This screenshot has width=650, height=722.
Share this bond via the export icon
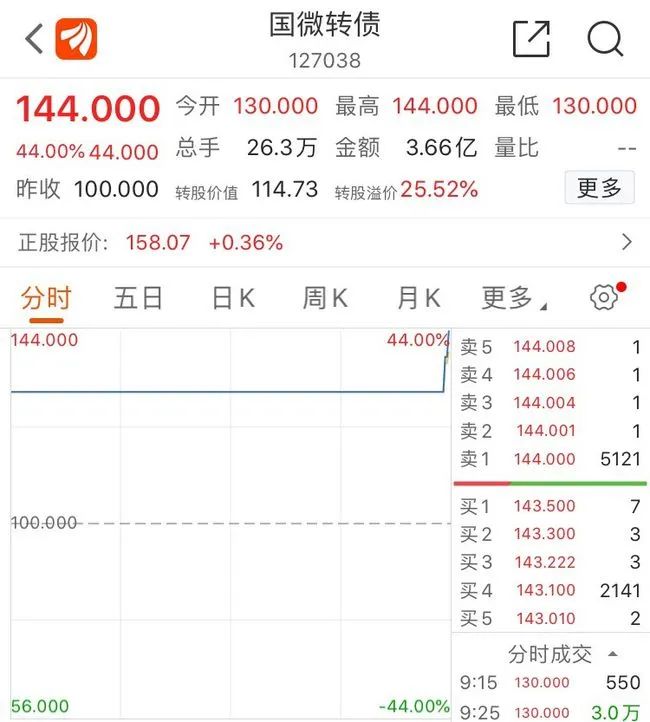(531, 40)
